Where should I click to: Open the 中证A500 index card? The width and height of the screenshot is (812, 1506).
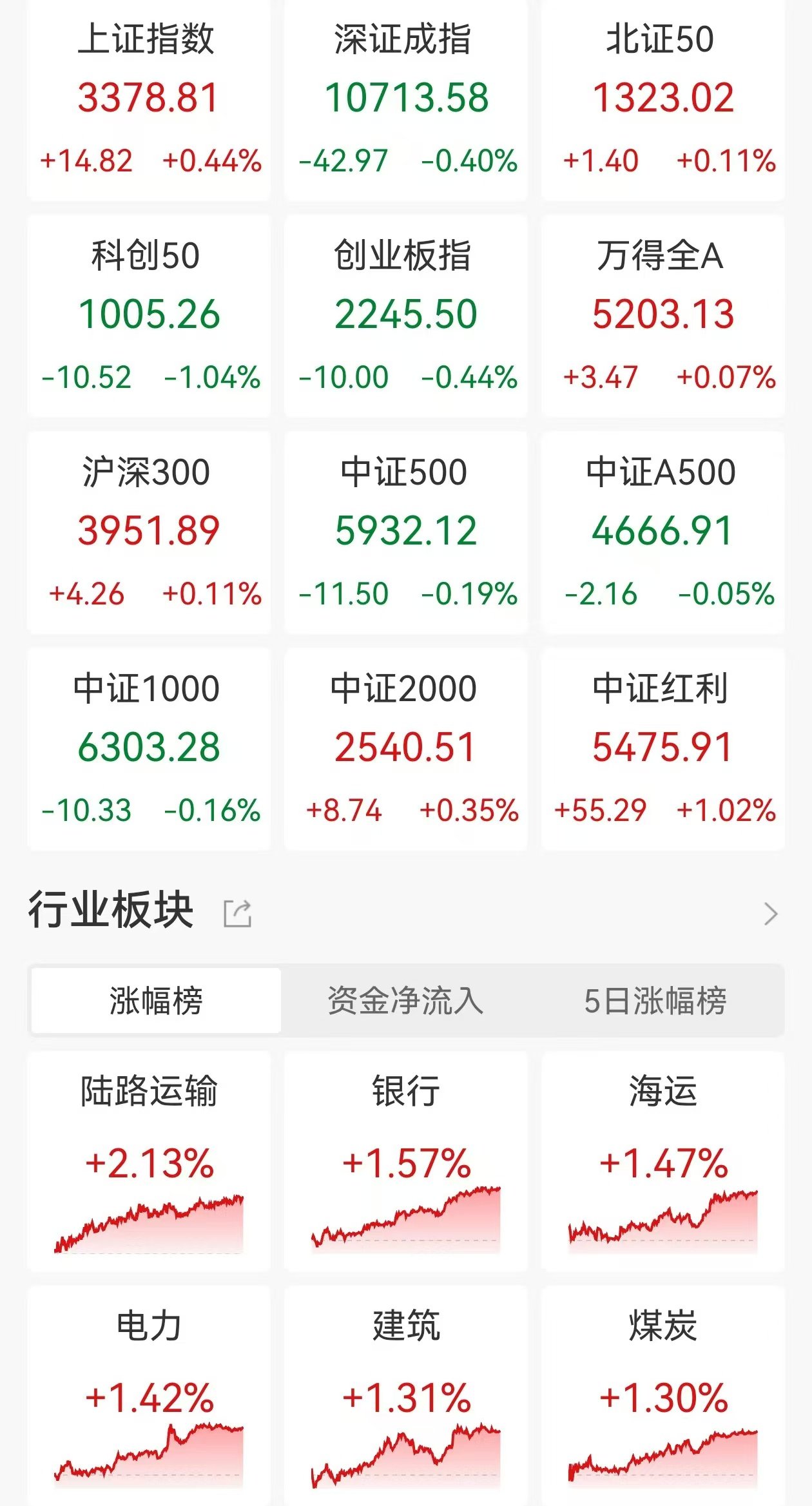(x=663, y=533)
